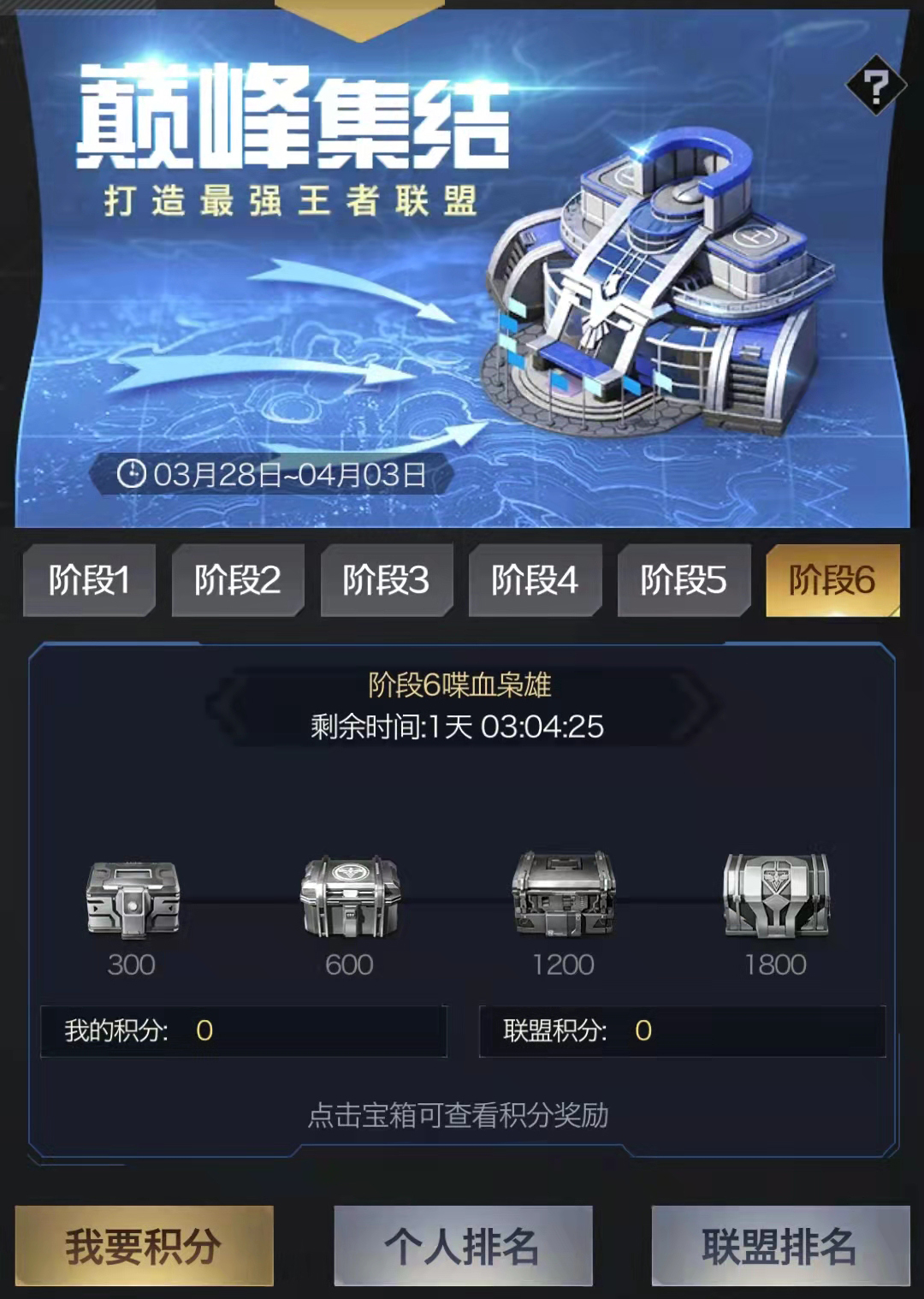Switch to the 阶段5 tab
Screen dimensions: 924x1299
pyautogui.click(x=684, y=580)
